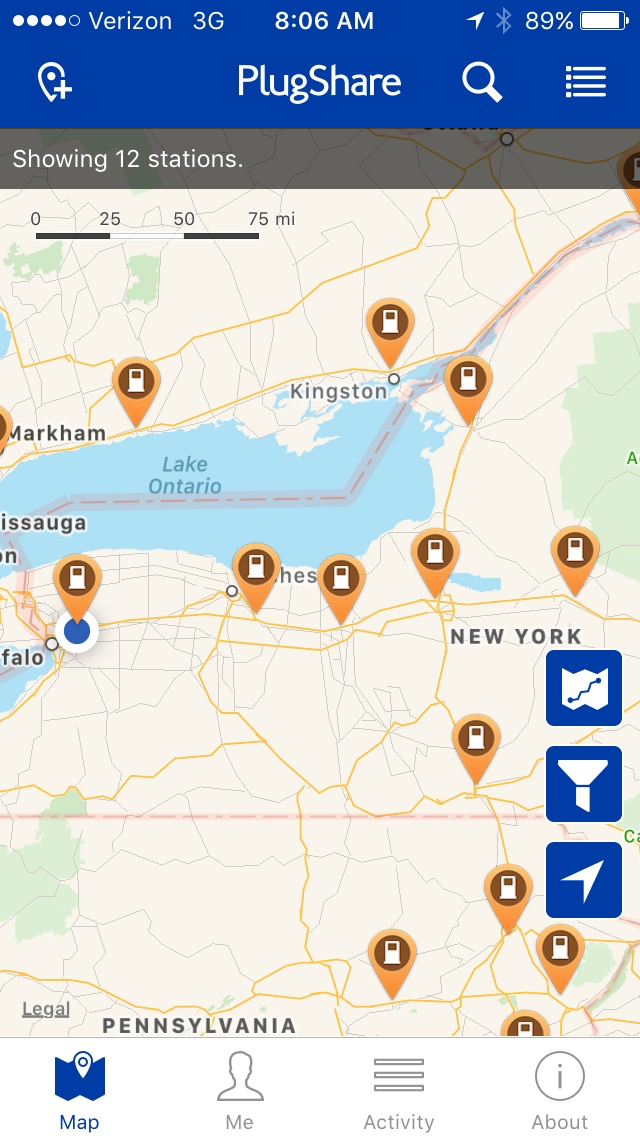Center the map on my location
This screenshot has width=640, height=1136.
click(x=584, y=880)
